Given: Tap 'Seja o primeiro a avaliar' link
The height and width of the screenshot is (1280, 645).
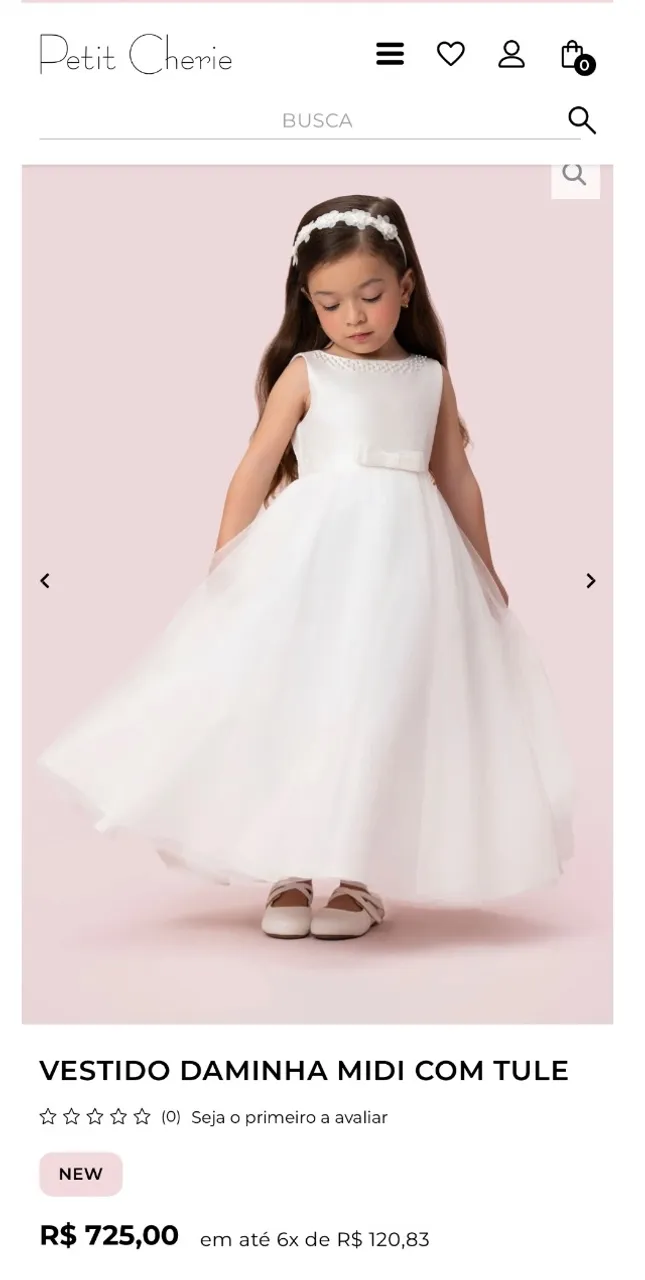Looking at the screenshot, I should point(289,1117).
